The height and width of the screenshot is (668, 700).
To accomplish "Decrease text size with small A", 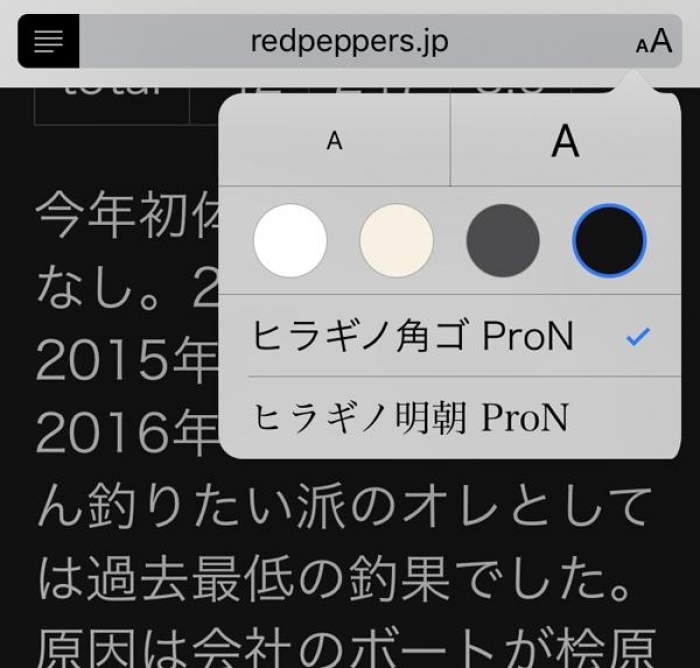I will [x=334, y=142].
